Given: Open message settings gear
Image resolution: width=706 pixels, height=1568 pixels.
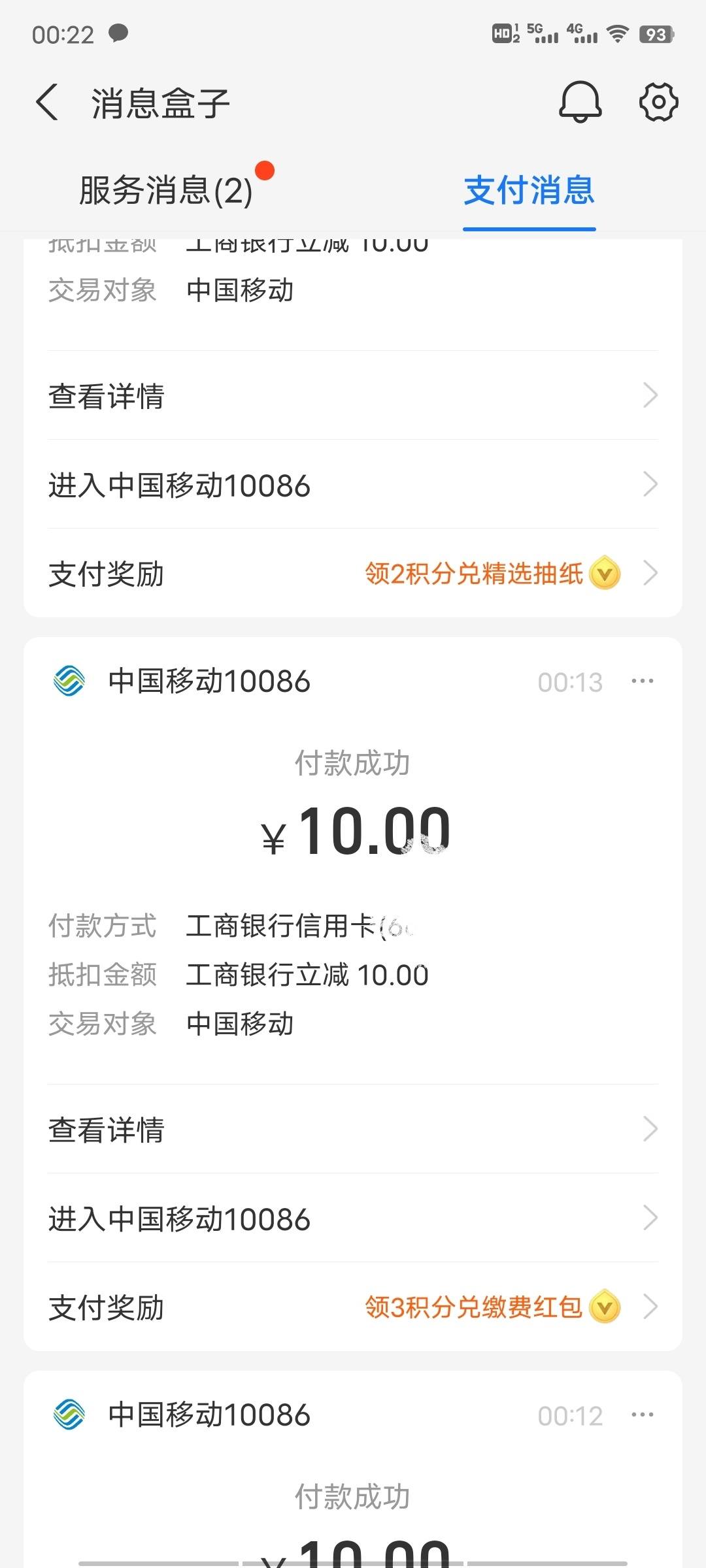Looking at the screenshot, I should click(x=658, y=103).
